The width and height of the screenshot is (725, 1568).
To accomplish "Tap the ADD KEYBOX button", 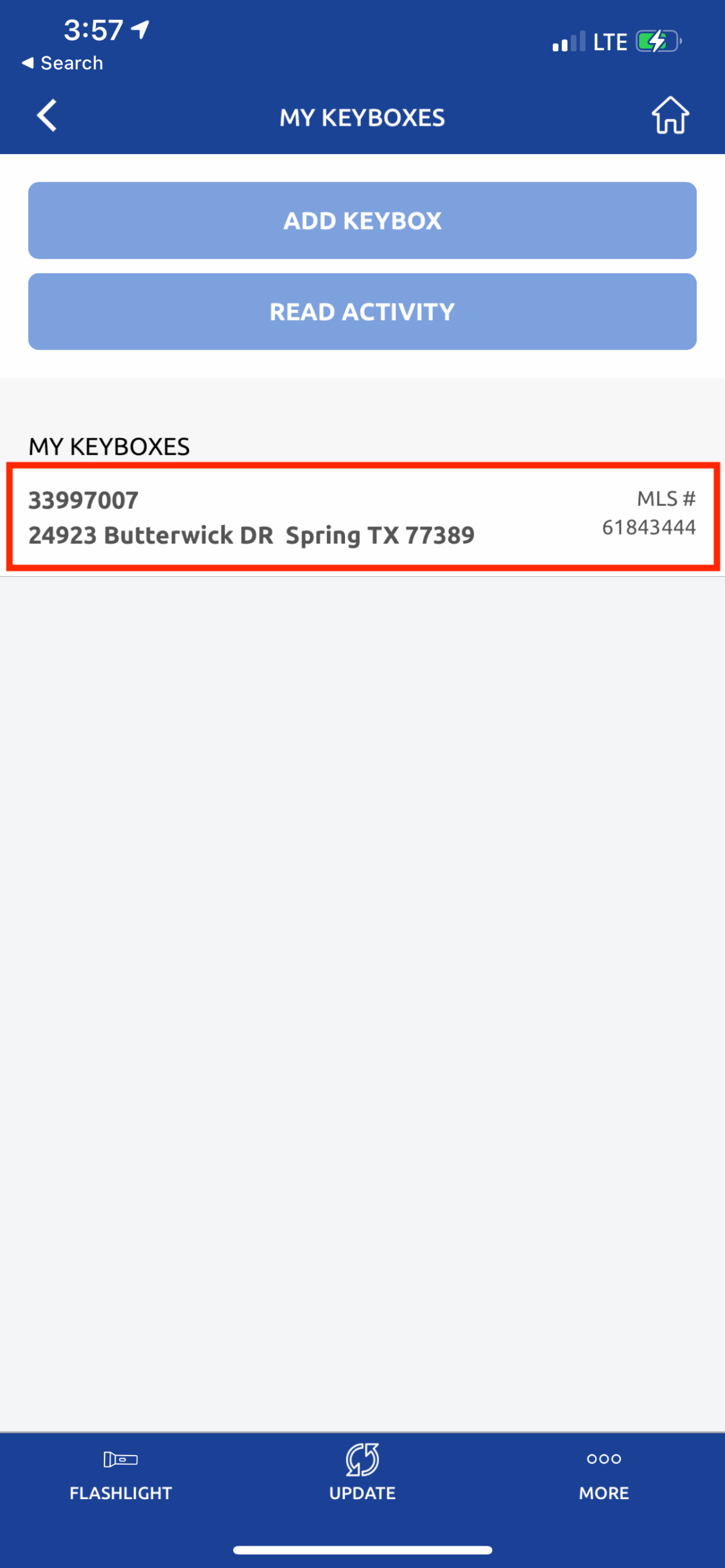I will click(x=362, y=220).
